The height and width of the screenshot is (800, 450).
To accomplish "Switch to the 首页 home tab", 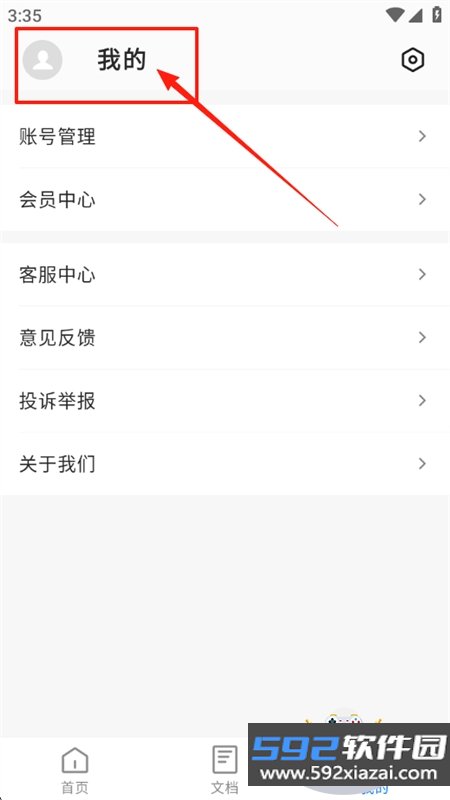I will [x=75, y=769].
